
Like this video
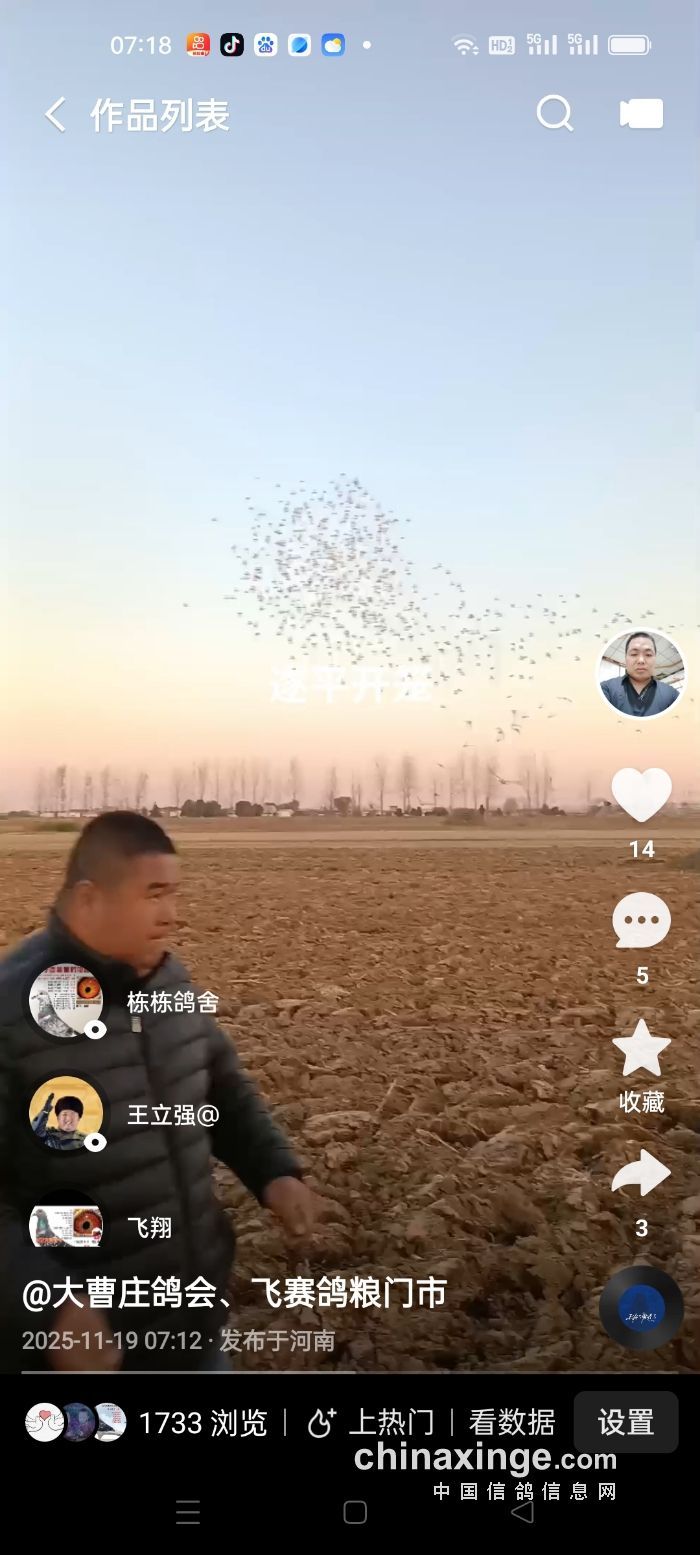pyautogui.click(x=641, y=795)
